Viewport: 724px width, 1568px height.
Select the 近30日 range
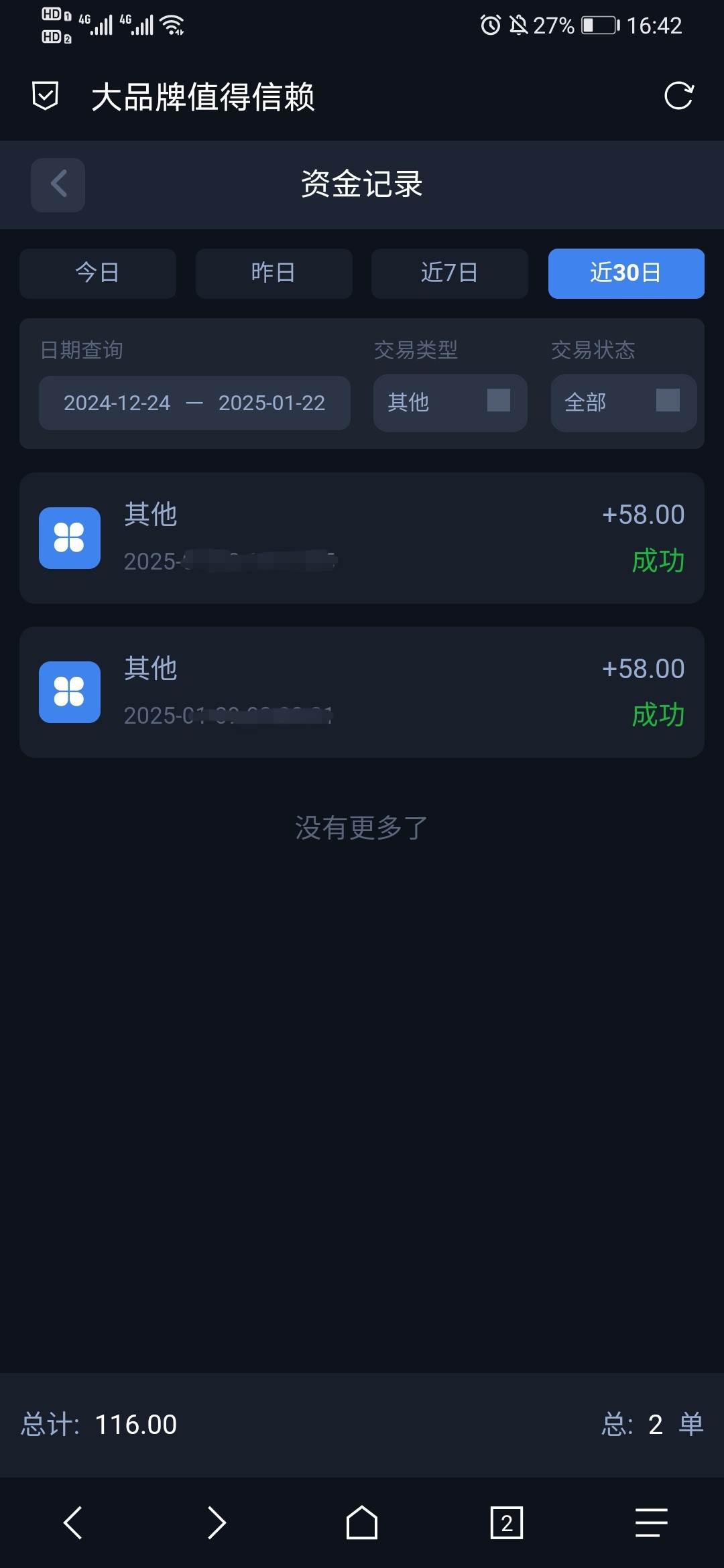625,273
